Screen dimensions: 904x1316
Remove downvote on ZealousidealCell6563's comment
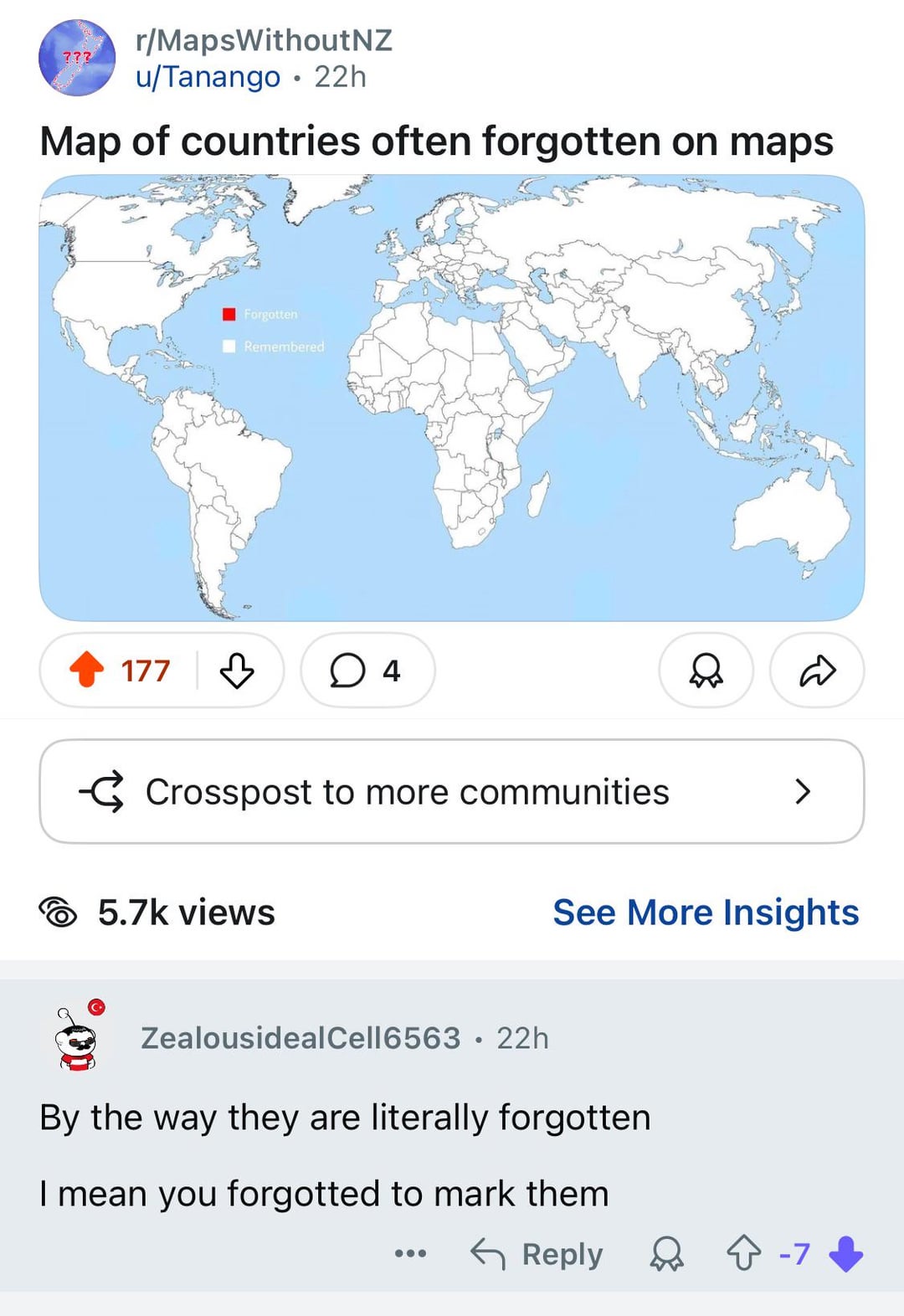click(x=845, y=1253)
